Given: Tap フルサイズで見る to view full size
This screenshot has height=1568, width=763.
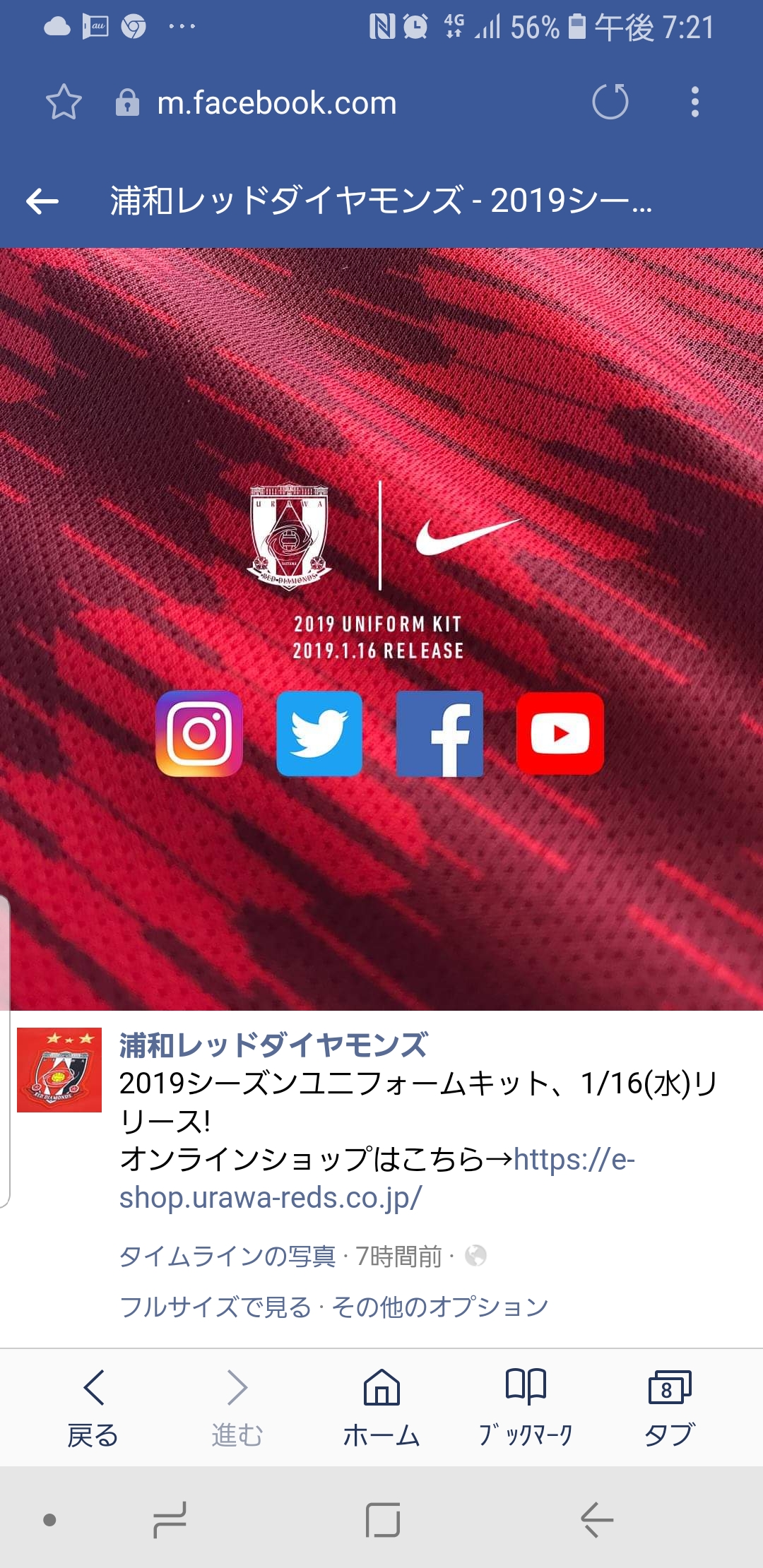Looking at the screenshot, I should click(215, 1307).
